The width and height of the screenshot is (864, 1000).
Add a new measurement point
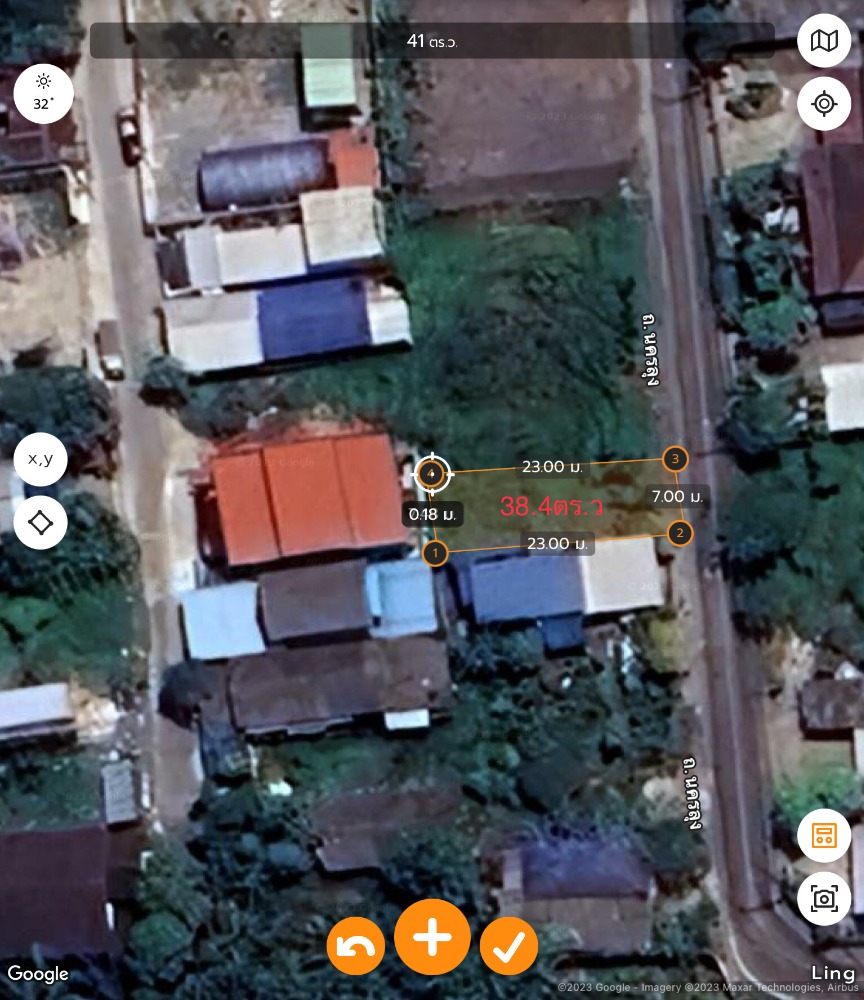tap(432, 937)
